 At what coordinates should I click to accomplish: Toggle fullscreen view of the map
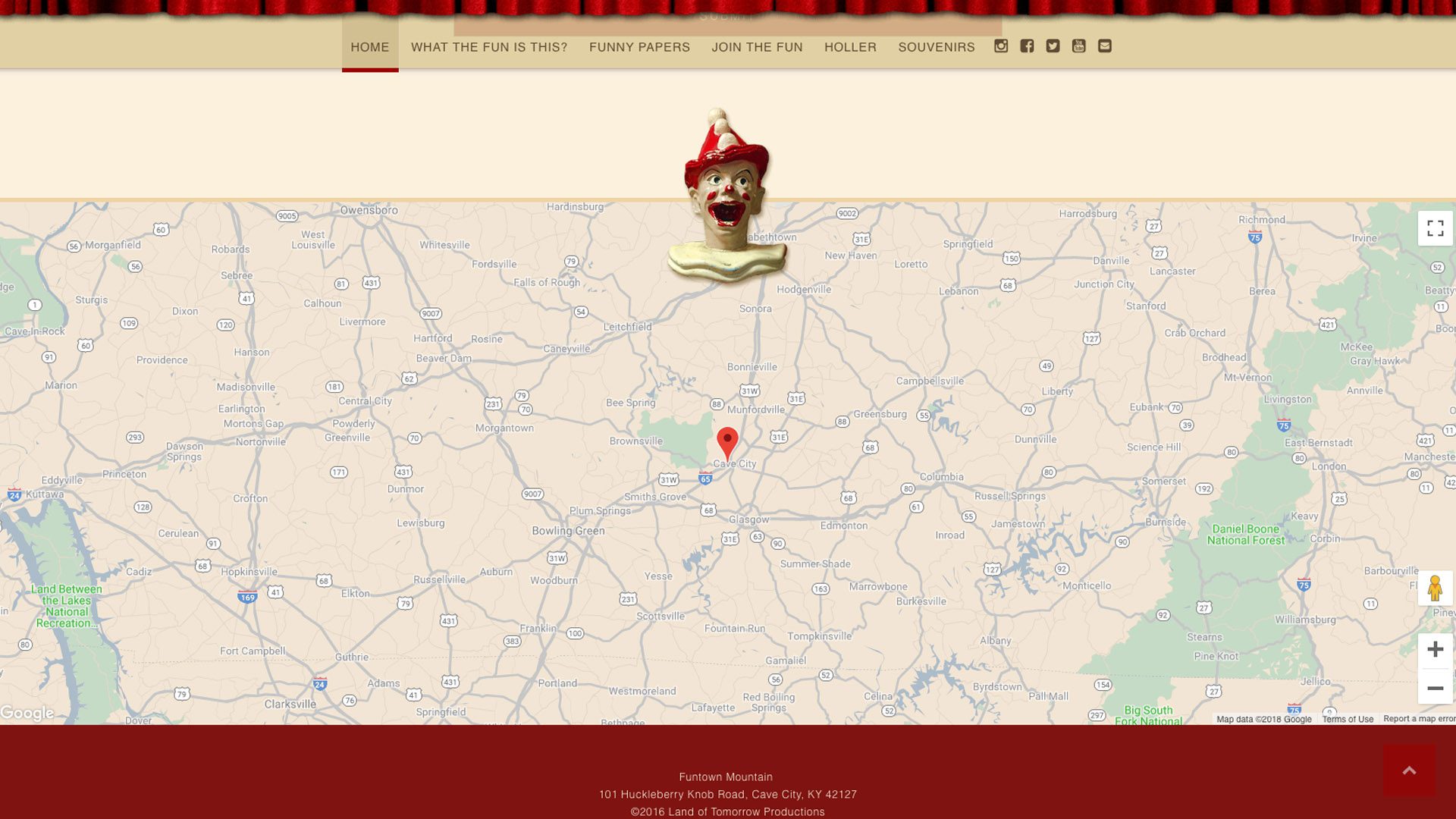click(x=1435, y=228)
